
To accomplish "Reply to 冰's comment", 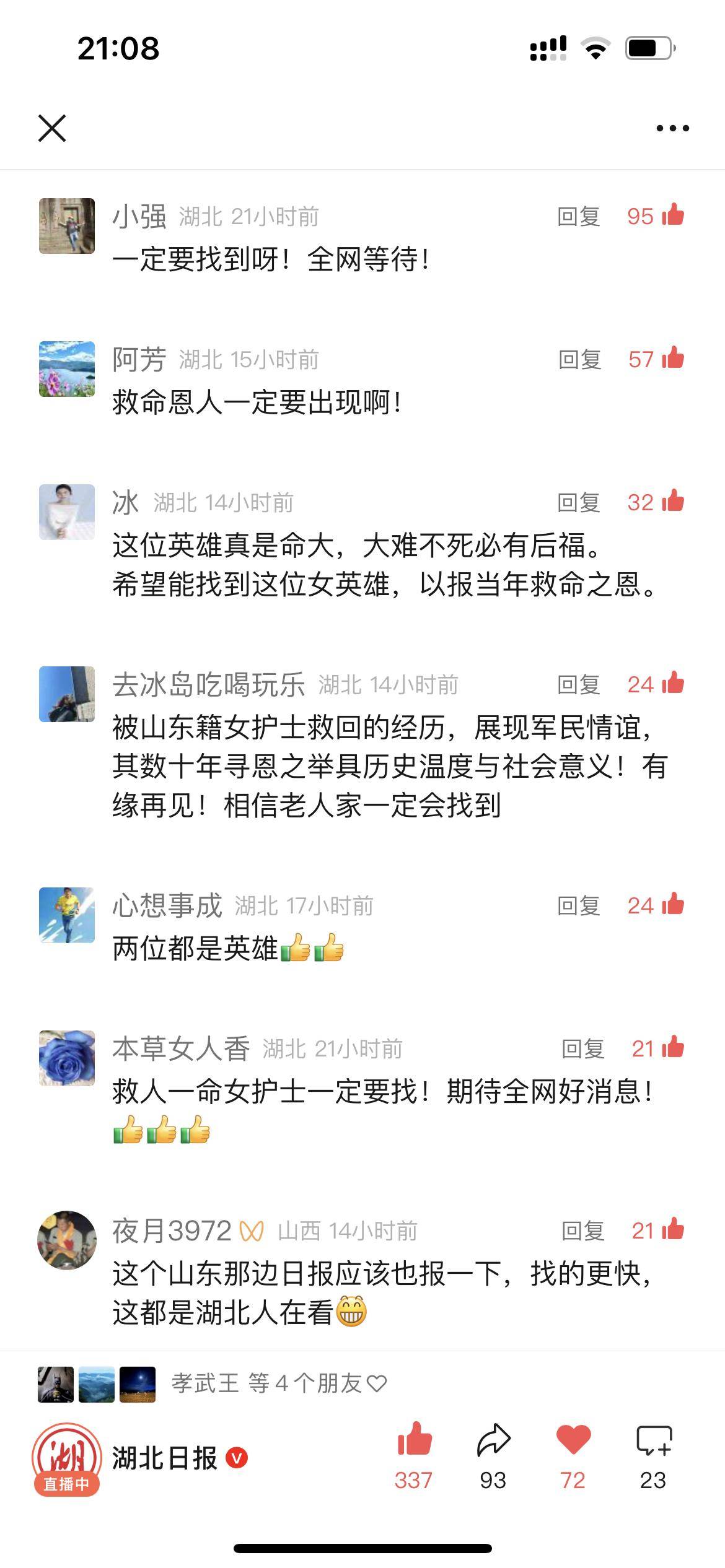I will [x=578, y=503].
